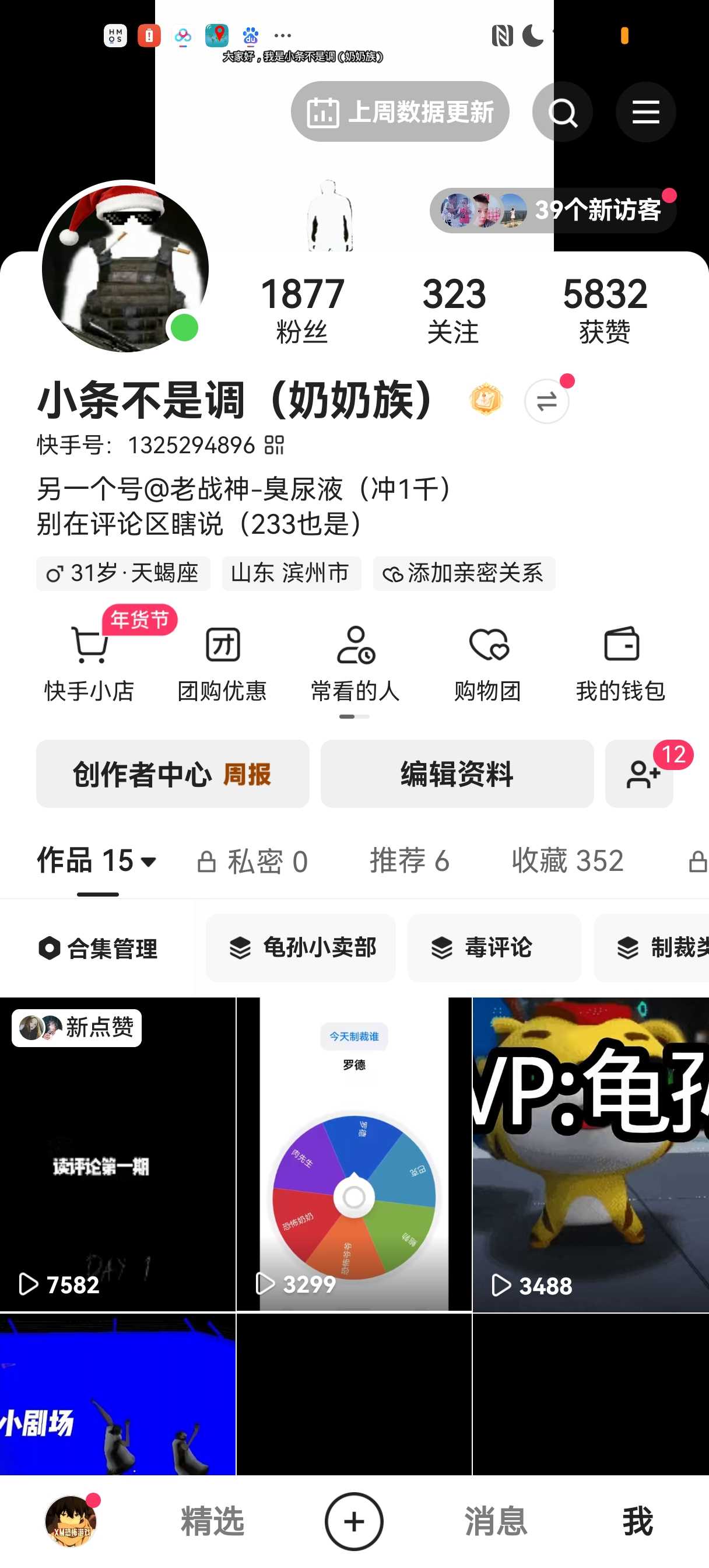Play the video with 7582 views
Image resolution: width=709 pixels, height=1568 pixels.
click(117, 1153)
